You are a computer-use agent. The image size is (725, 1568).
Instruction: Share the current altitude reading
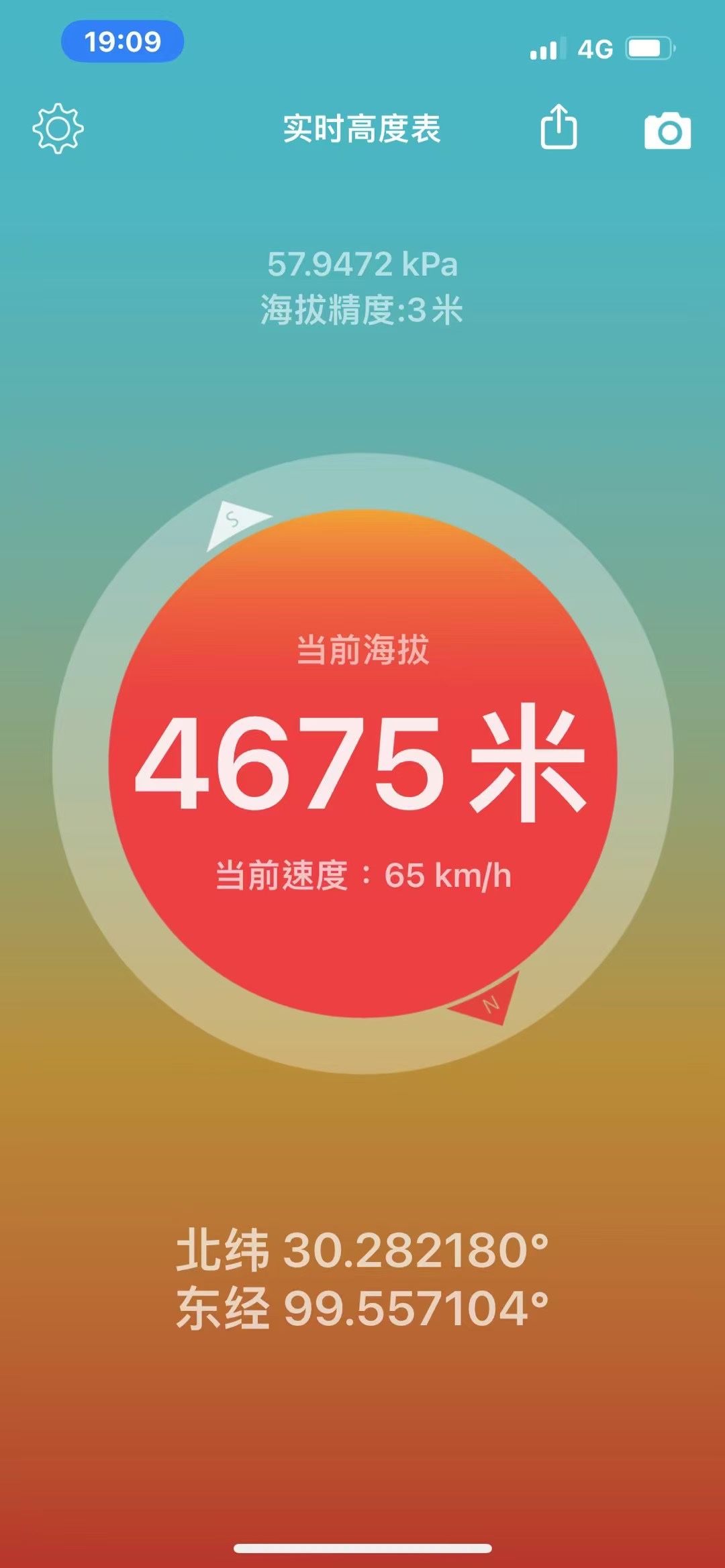(559, 126)
